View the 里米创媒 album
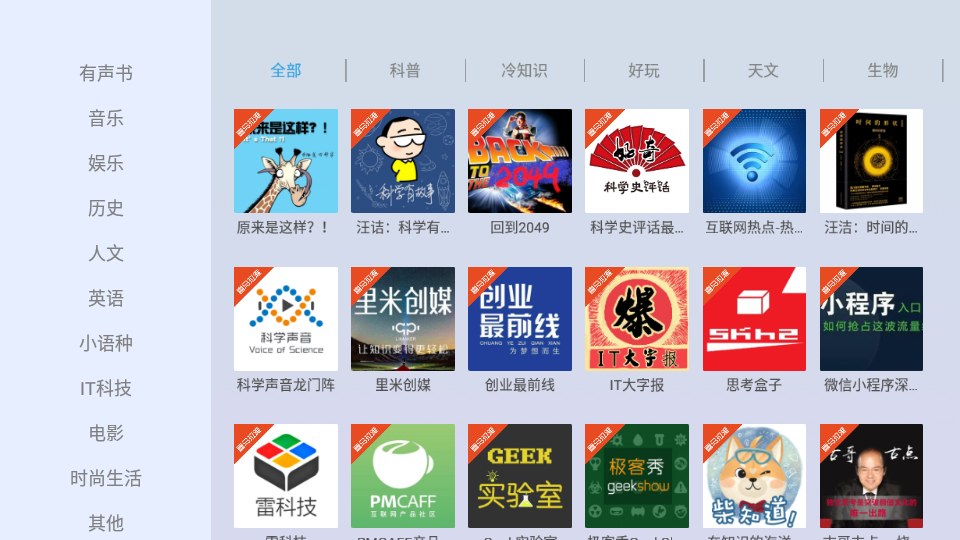Image resolution: width=960 pixels, height=540 pixels. tap(403, 319)
